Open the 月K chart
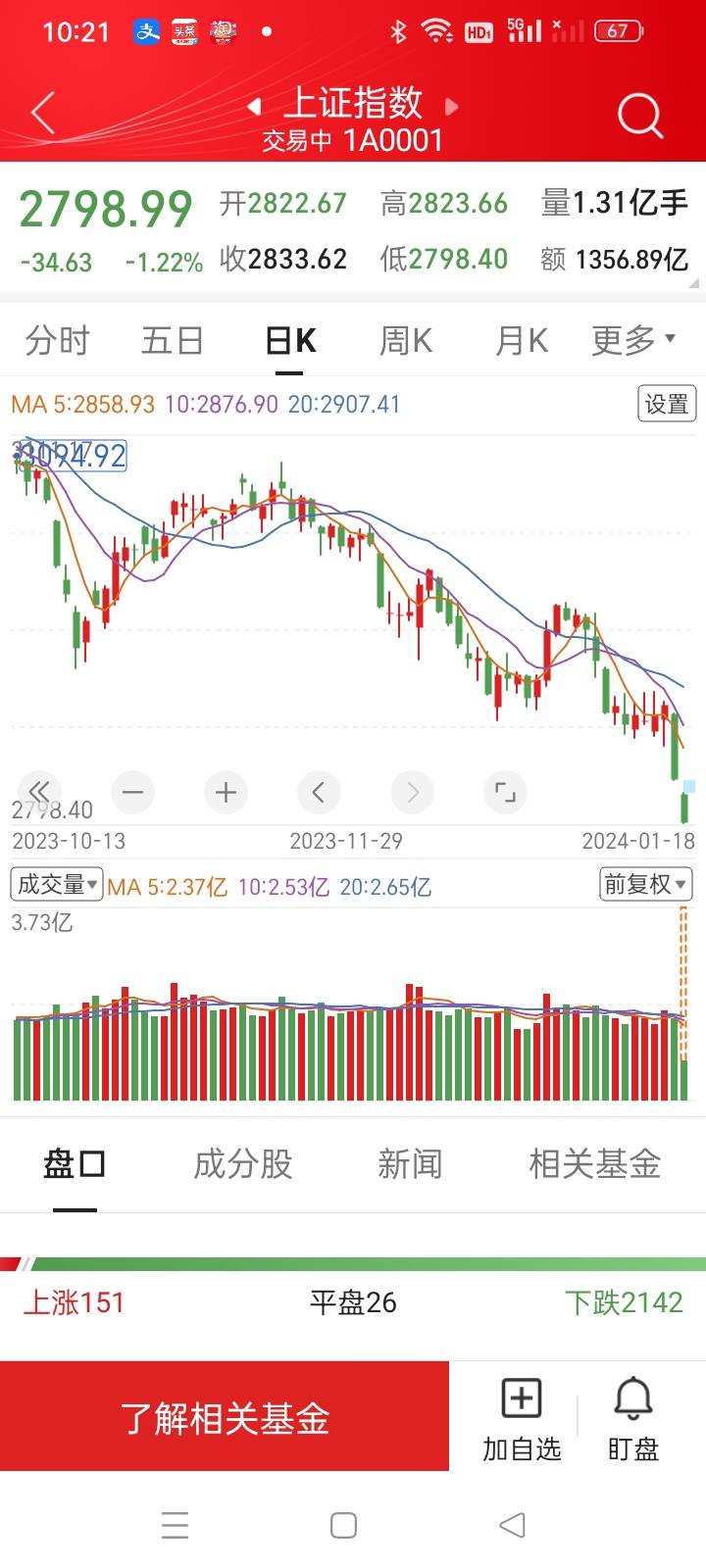The height and width of the screenshot is (1568, 706). click(521, 340)
